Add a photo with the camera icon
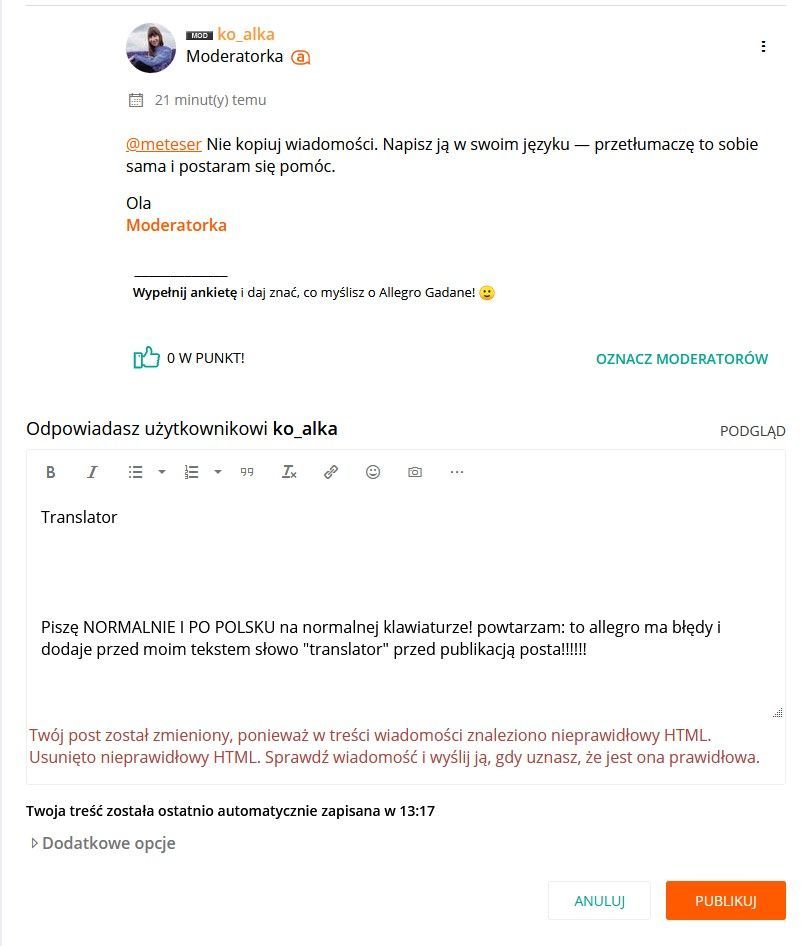801x946 pixels. 415,472
